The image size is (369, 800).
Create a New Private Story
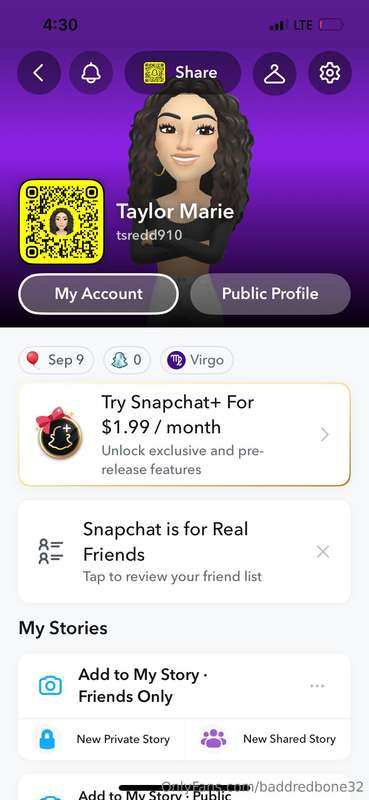[x=102, y=739]
